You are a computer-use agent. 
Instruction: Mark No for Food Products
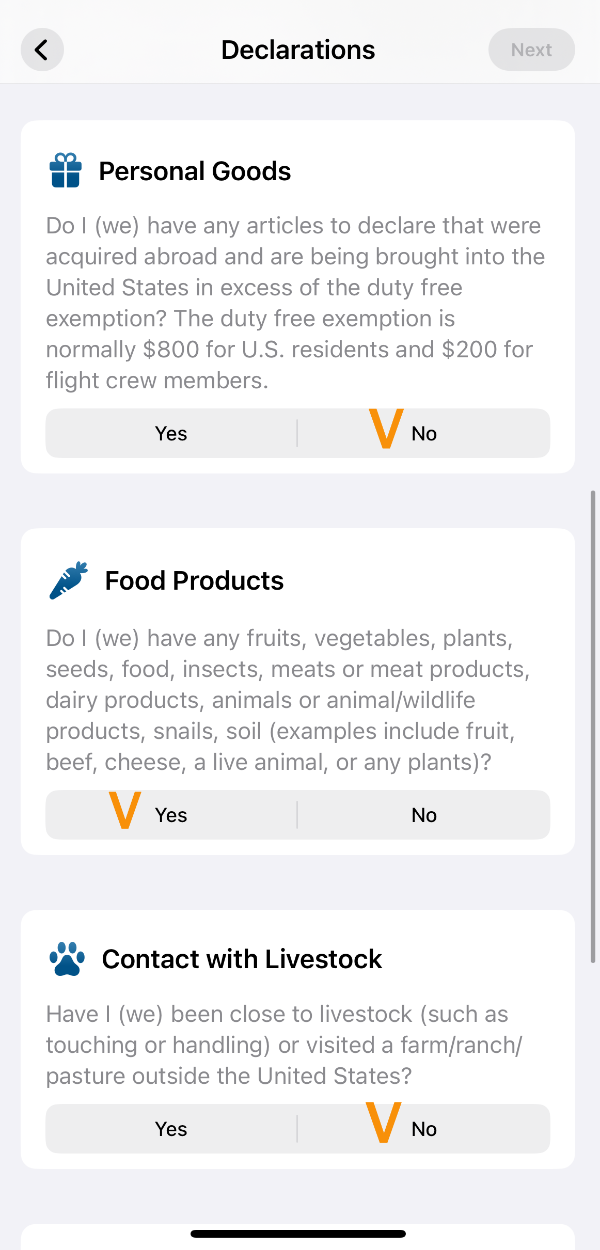424,815
